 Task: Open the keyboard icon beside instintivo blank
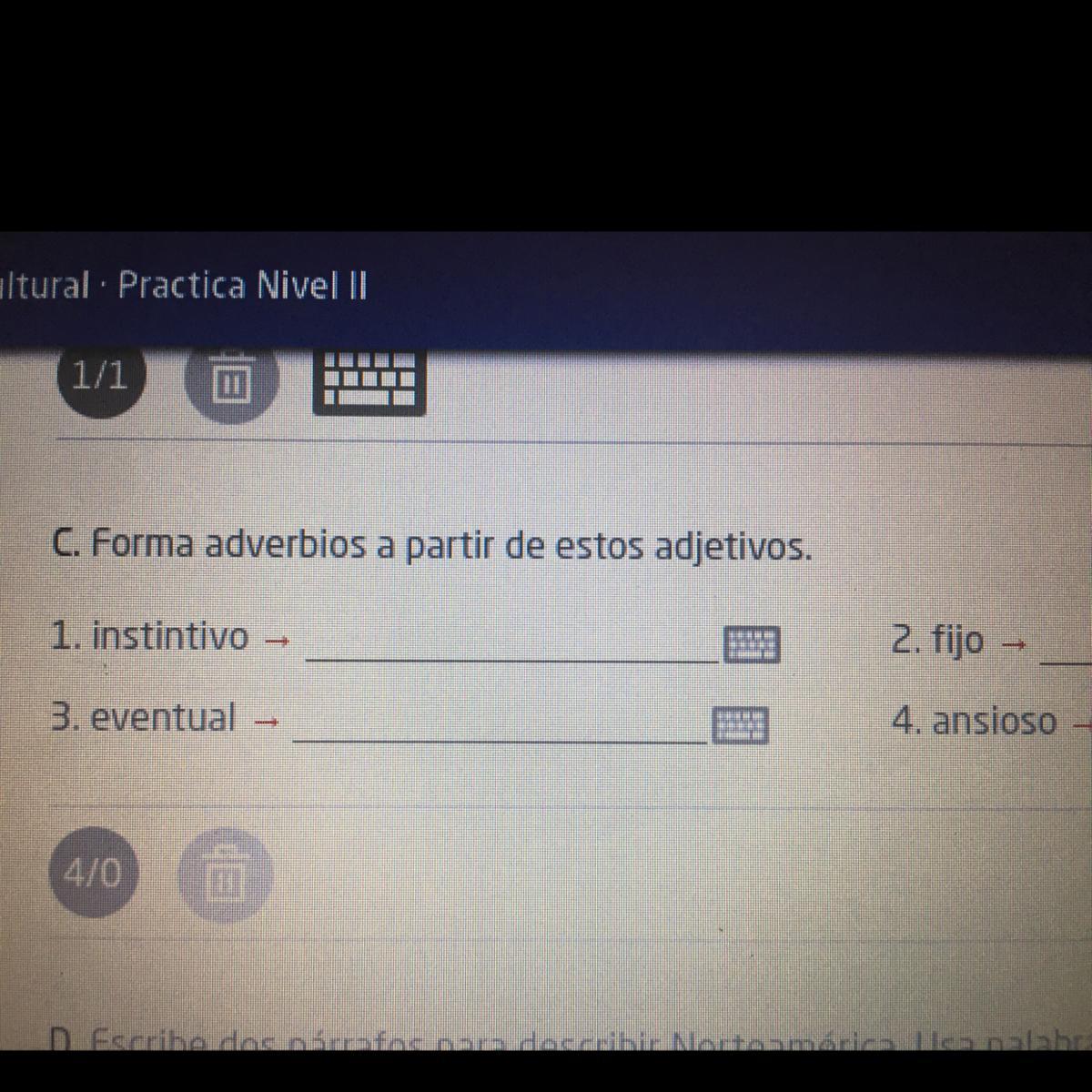click(x=752, y=644)
